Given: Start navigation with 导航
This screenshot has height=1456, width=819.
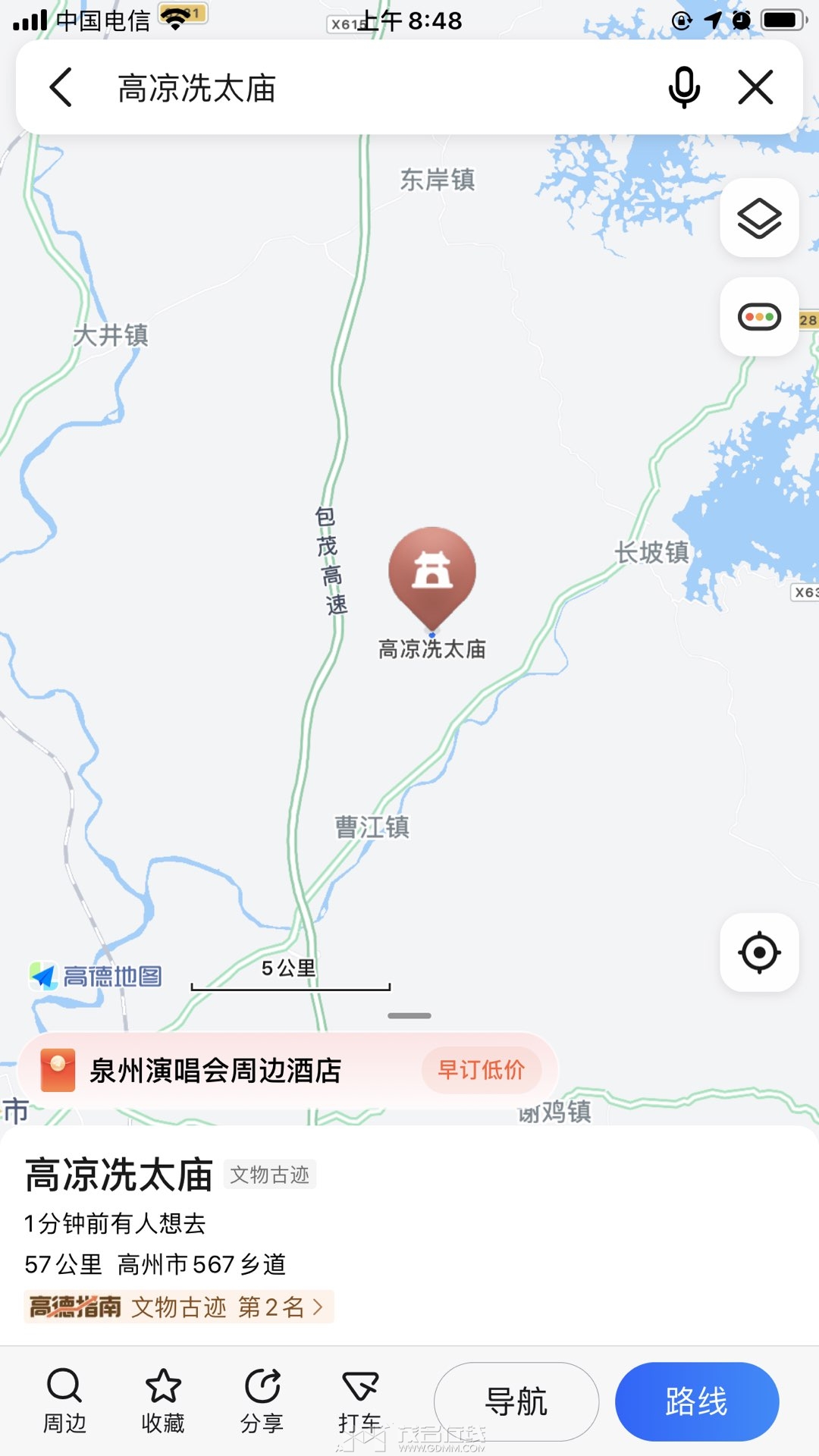Looking at the screenshot, I should pos(516,1401).
